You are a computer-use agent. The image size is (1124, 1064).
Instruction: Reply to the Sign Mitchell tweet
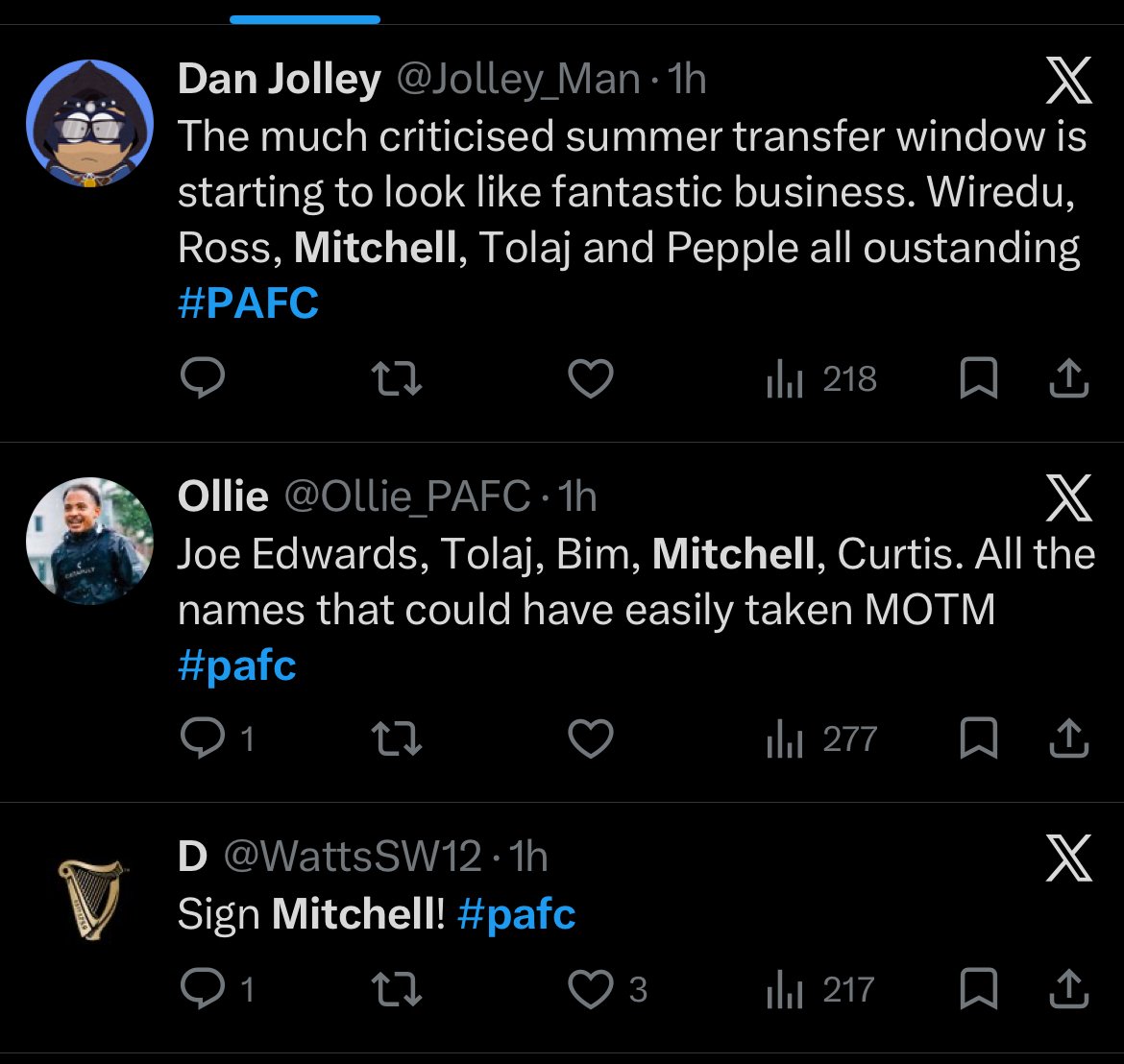(203, 989)
